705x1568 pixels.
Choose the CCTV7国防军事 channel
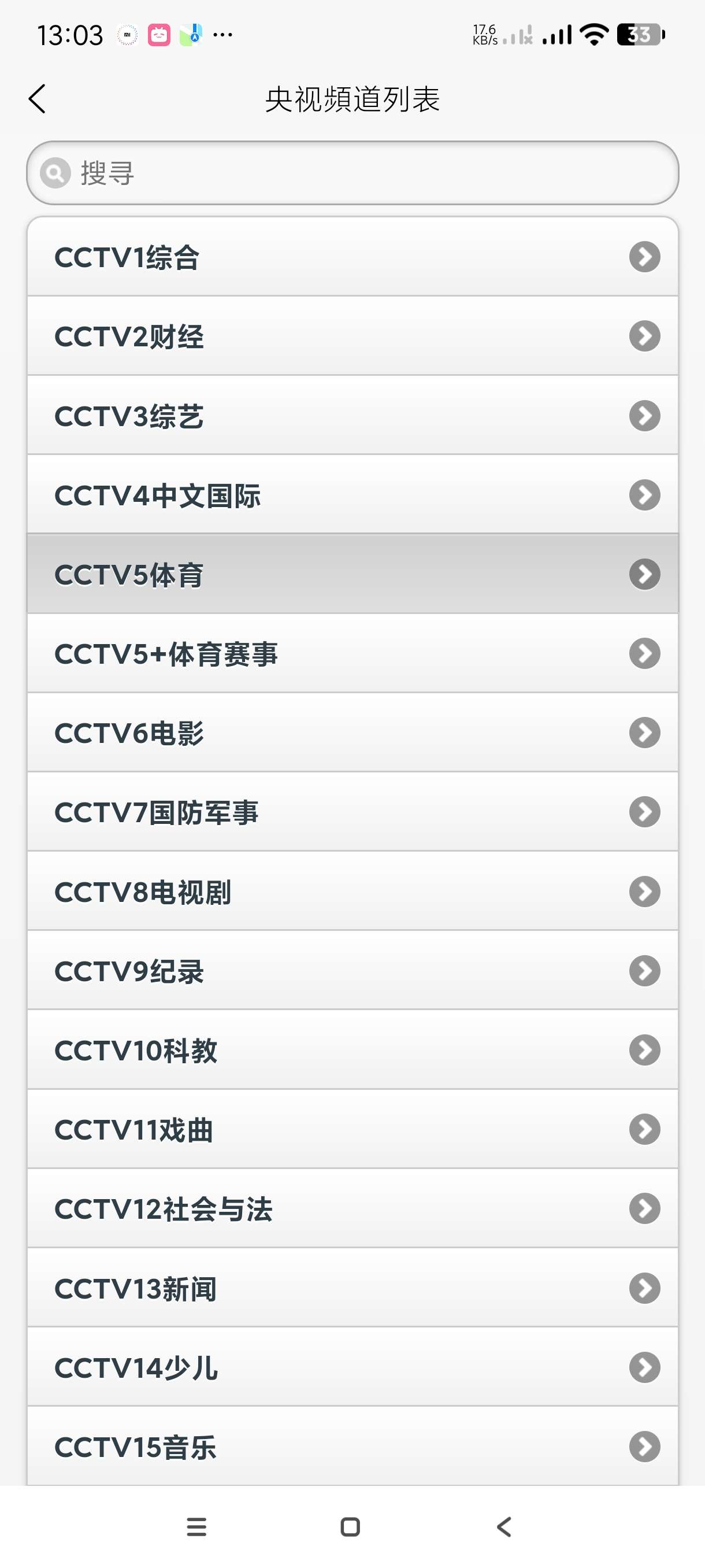click(x=353, y=812)
